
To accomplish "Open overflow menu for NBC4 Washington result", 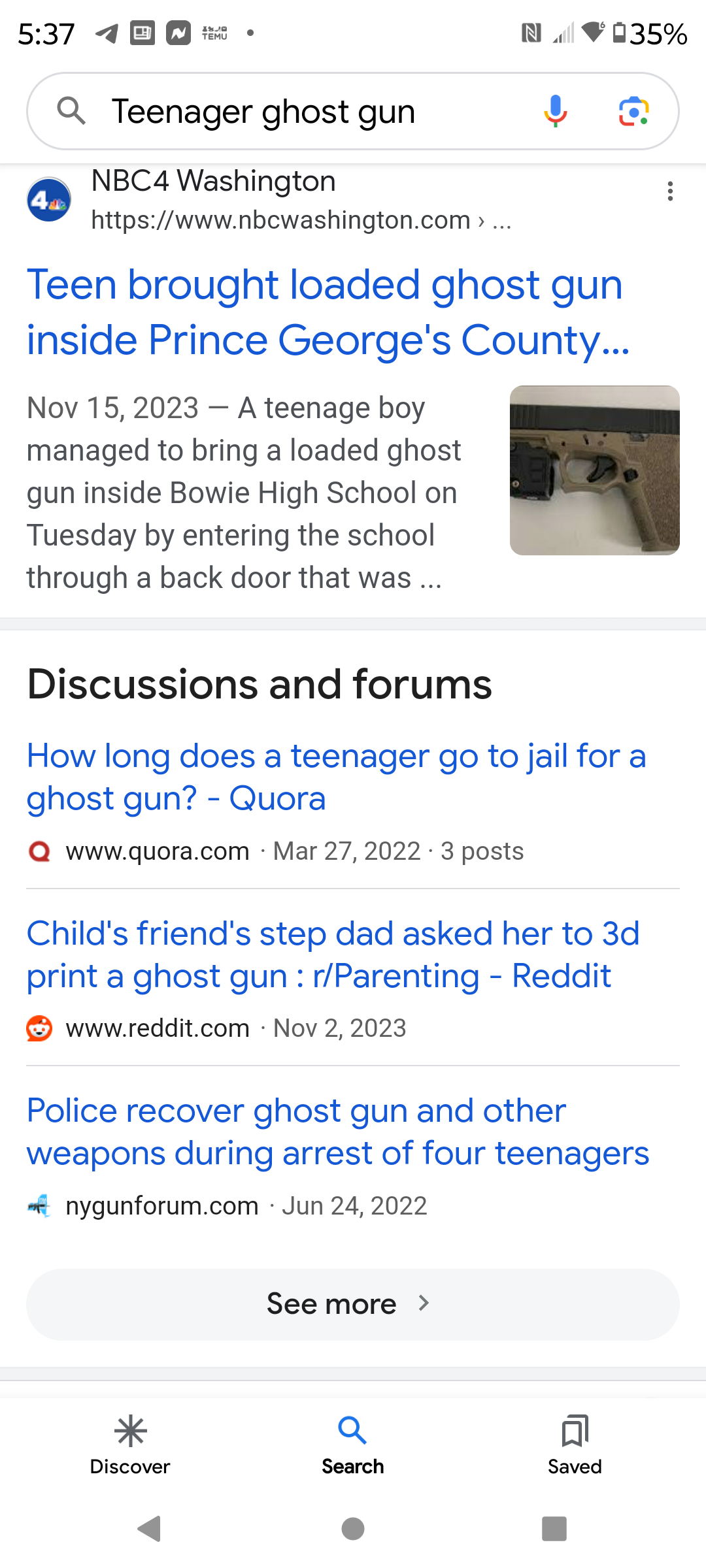I will 670,191.
